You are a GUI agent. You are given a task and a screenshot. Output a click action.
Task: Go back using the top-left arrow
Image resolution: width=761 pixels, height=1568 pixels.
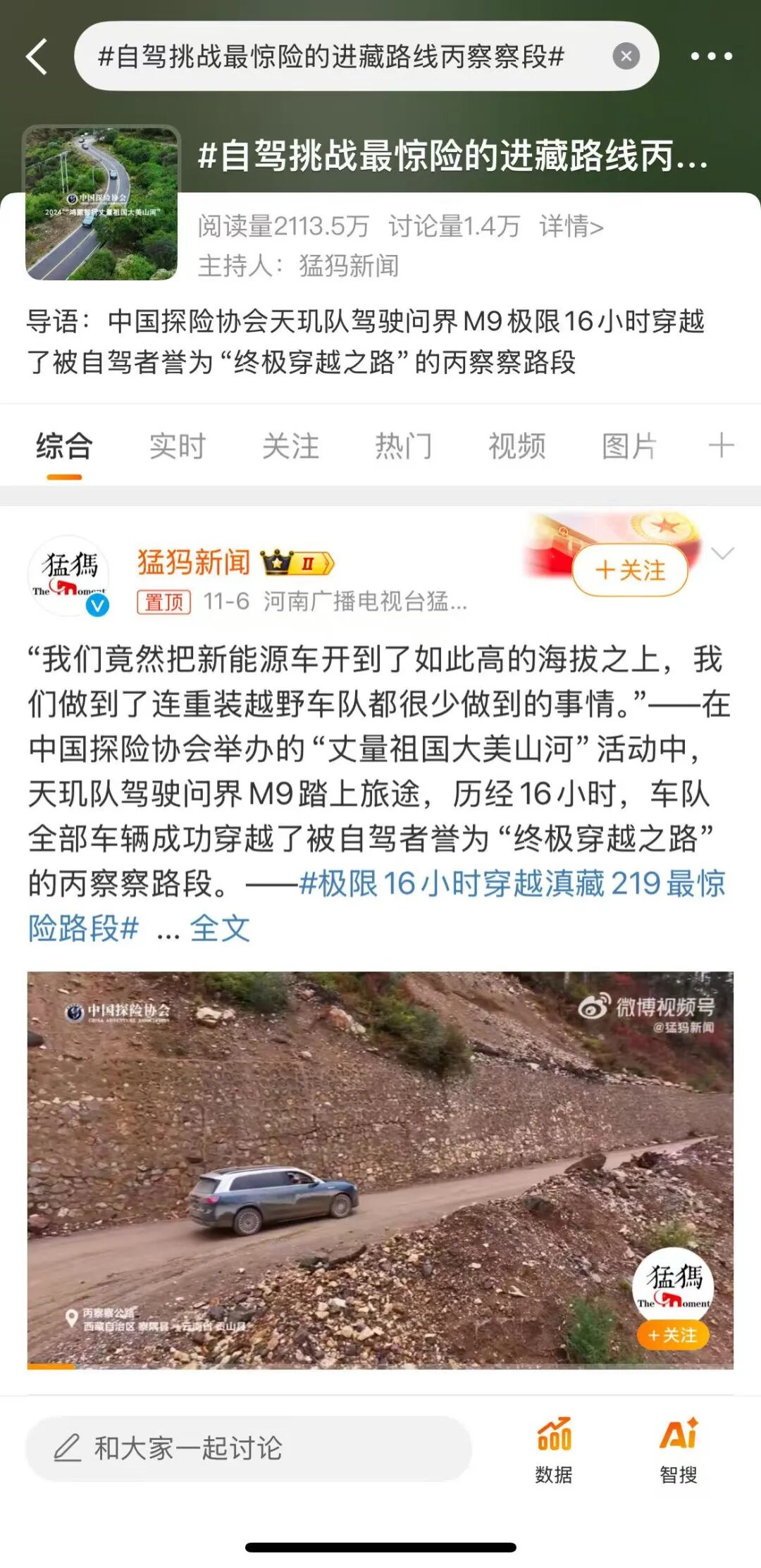[37, 56]
